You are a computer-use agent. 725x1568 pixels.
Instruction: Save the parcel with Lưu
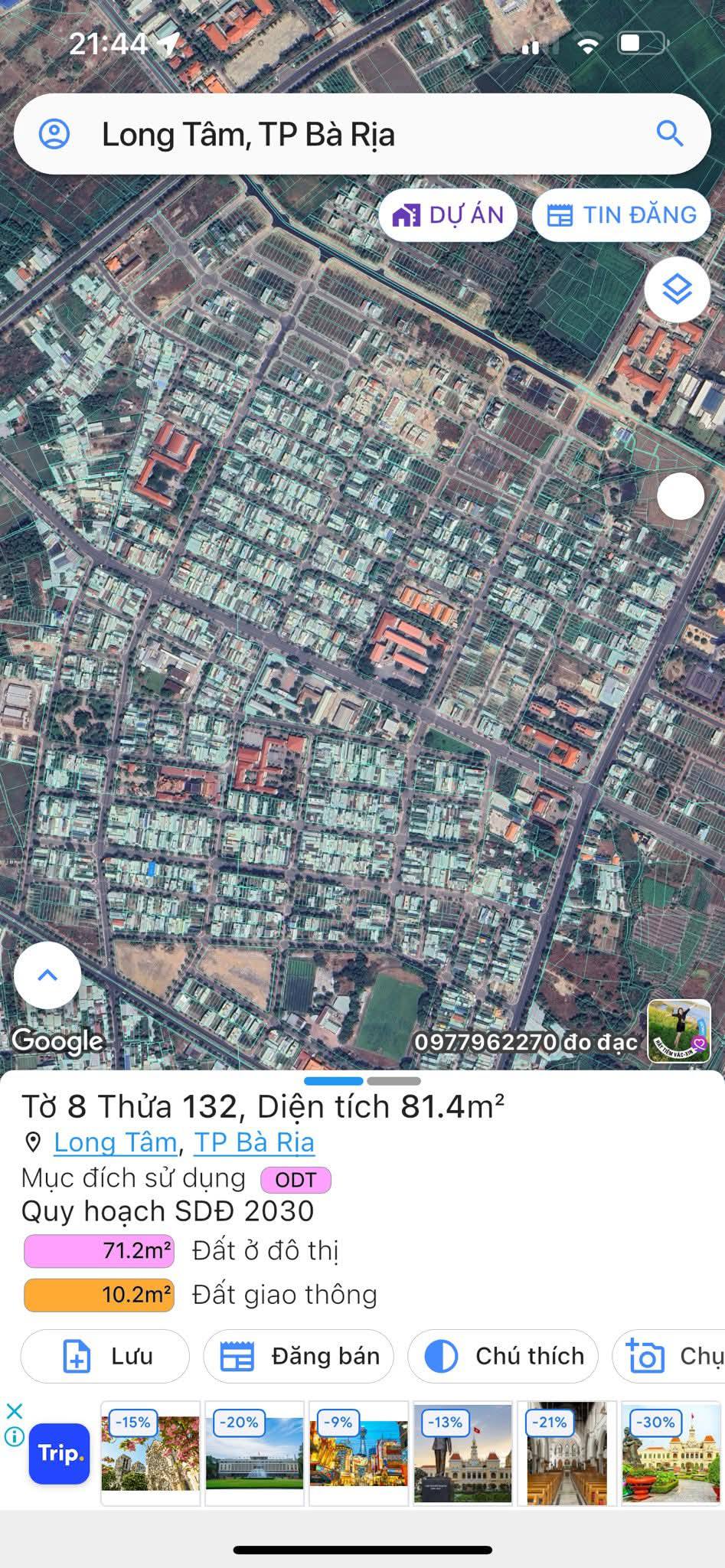(x=105, y=1356)
